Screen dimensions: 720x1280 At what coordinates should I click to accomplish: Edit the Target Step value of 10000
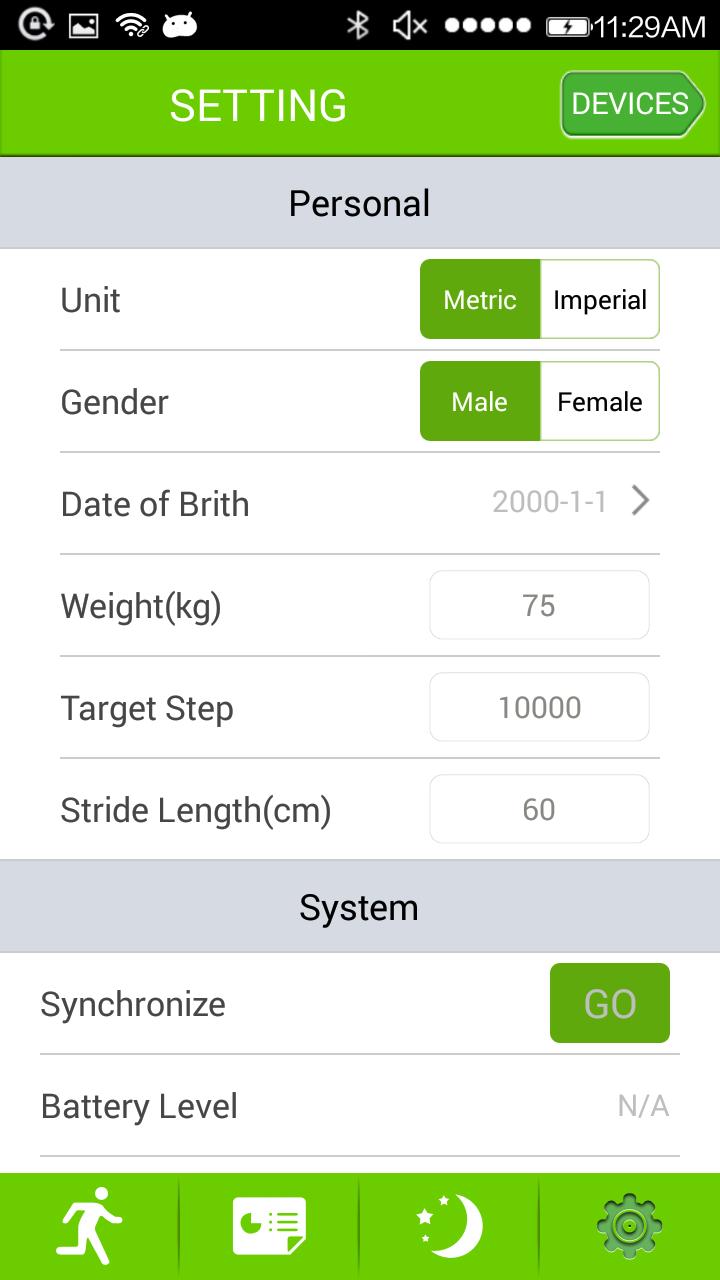[x=539, y=707]
